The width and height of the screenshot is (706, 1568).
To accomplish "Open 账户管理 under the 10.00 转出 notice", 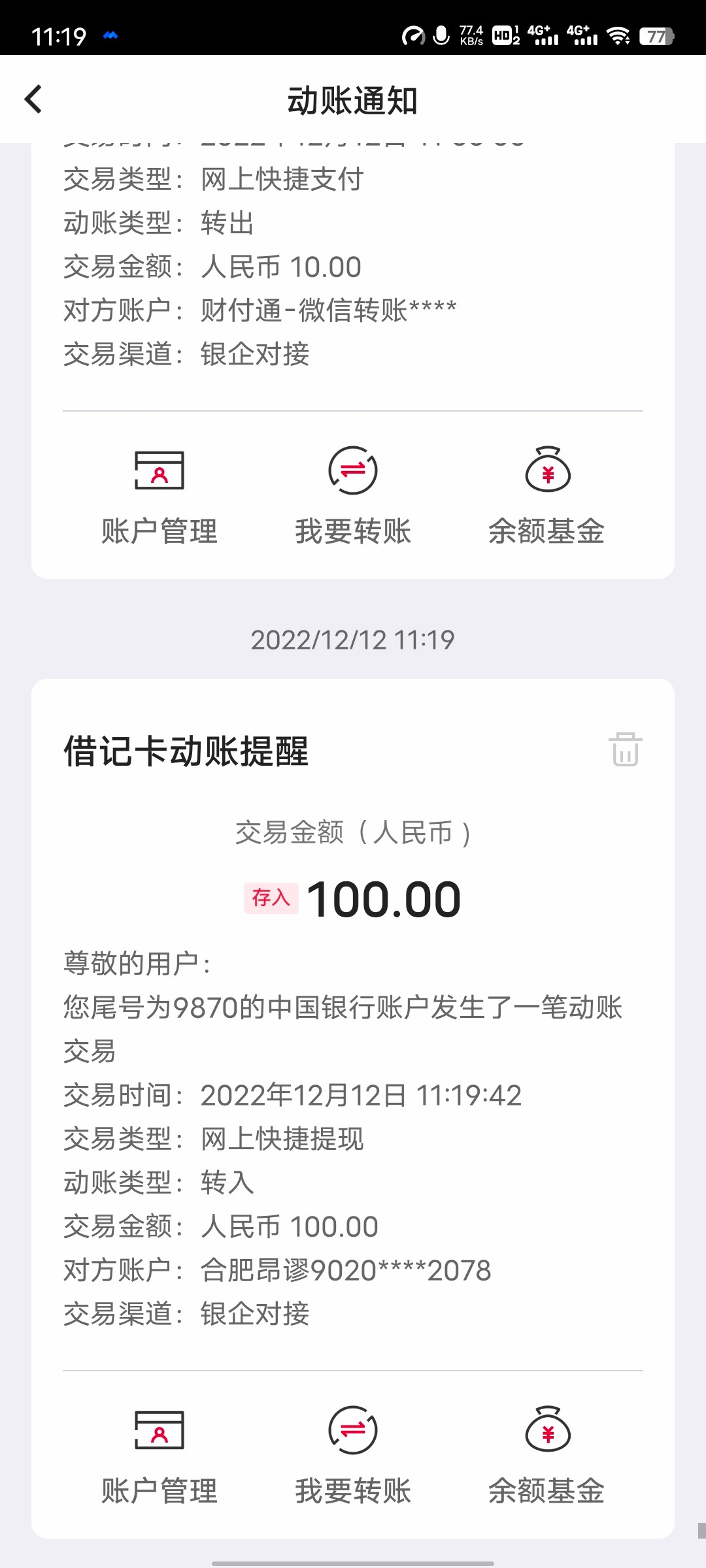I will pos(160,497).
